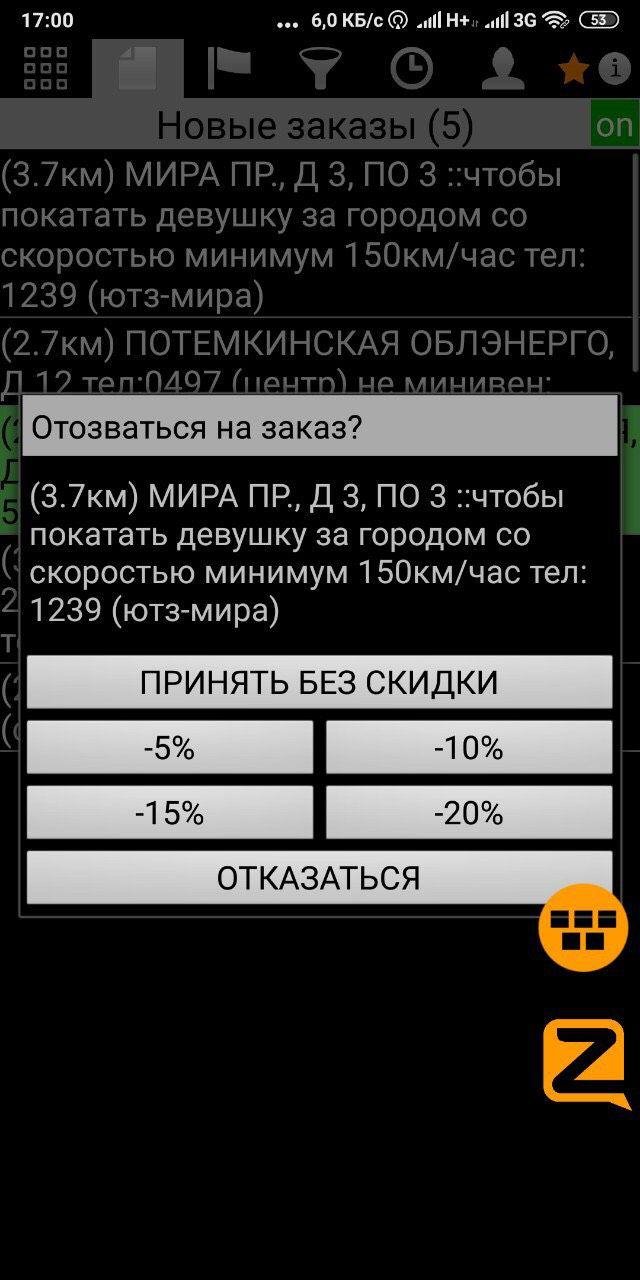Switch to the flag tab
Viewport: 640px width, 1280px height.
tap(229, 68)
